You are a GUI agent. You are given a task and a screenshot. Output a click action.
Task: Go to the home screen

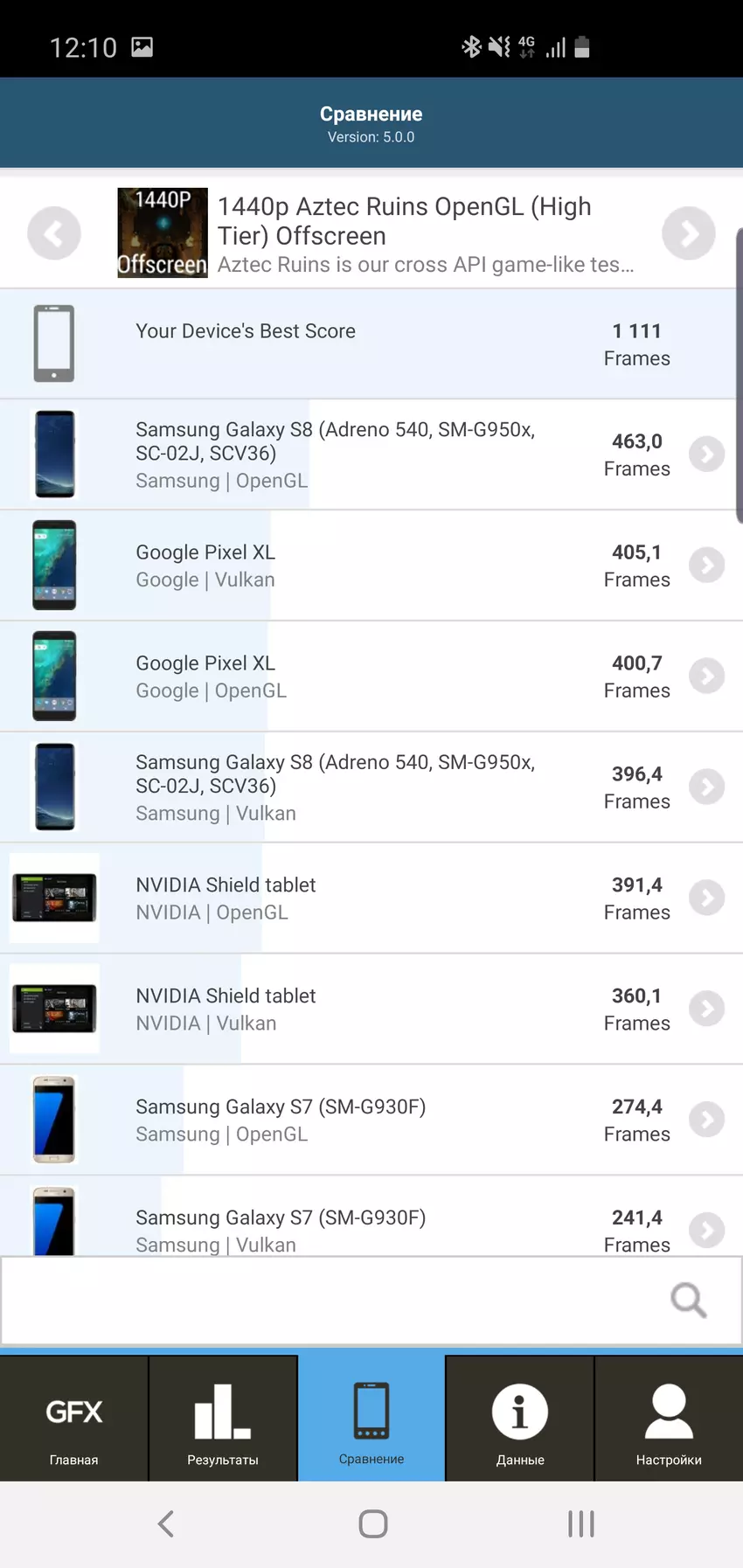coord(372,1524)
